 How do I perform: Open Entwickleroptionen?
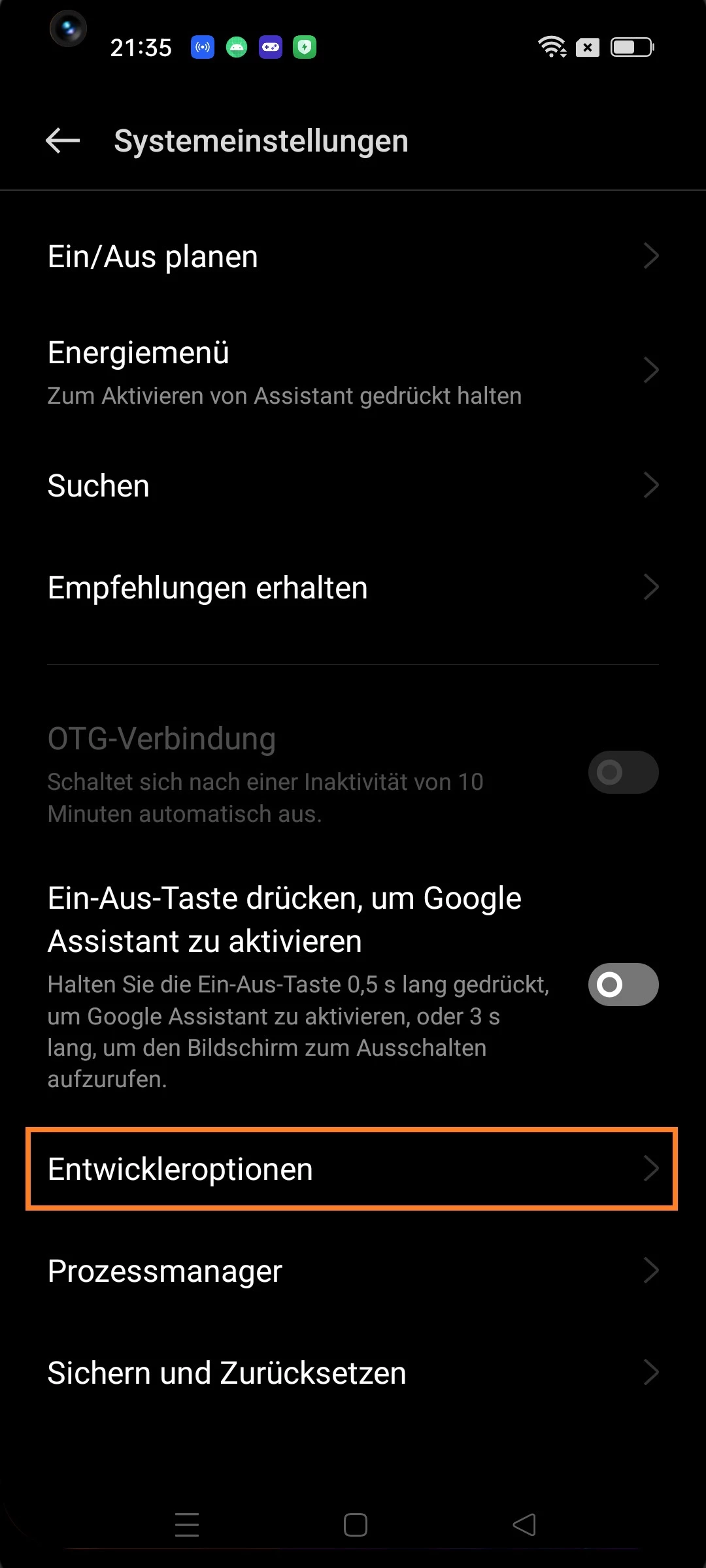pyautogui.click(x=353, y=1169)
